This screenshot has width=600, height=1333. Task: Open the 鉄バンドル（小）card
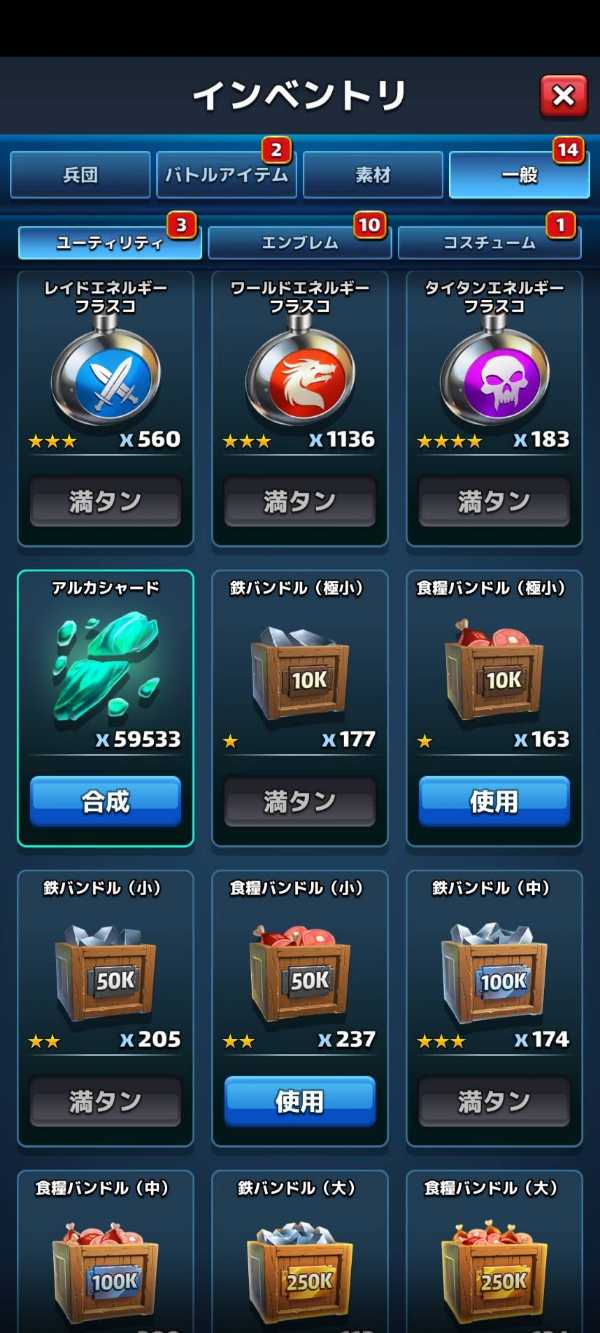point(105,1008)
